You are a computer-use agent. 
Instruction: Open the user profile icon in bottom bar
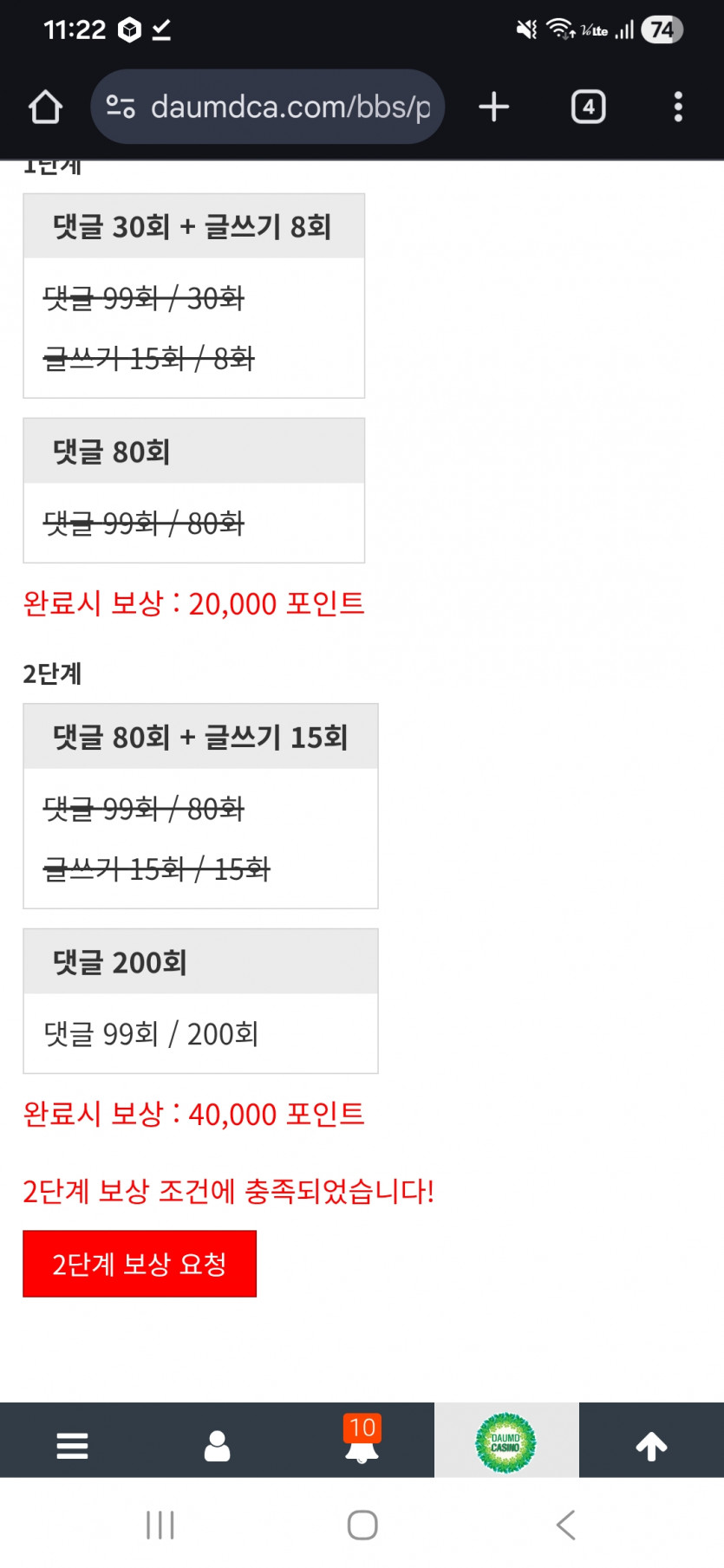(217, 1440)
